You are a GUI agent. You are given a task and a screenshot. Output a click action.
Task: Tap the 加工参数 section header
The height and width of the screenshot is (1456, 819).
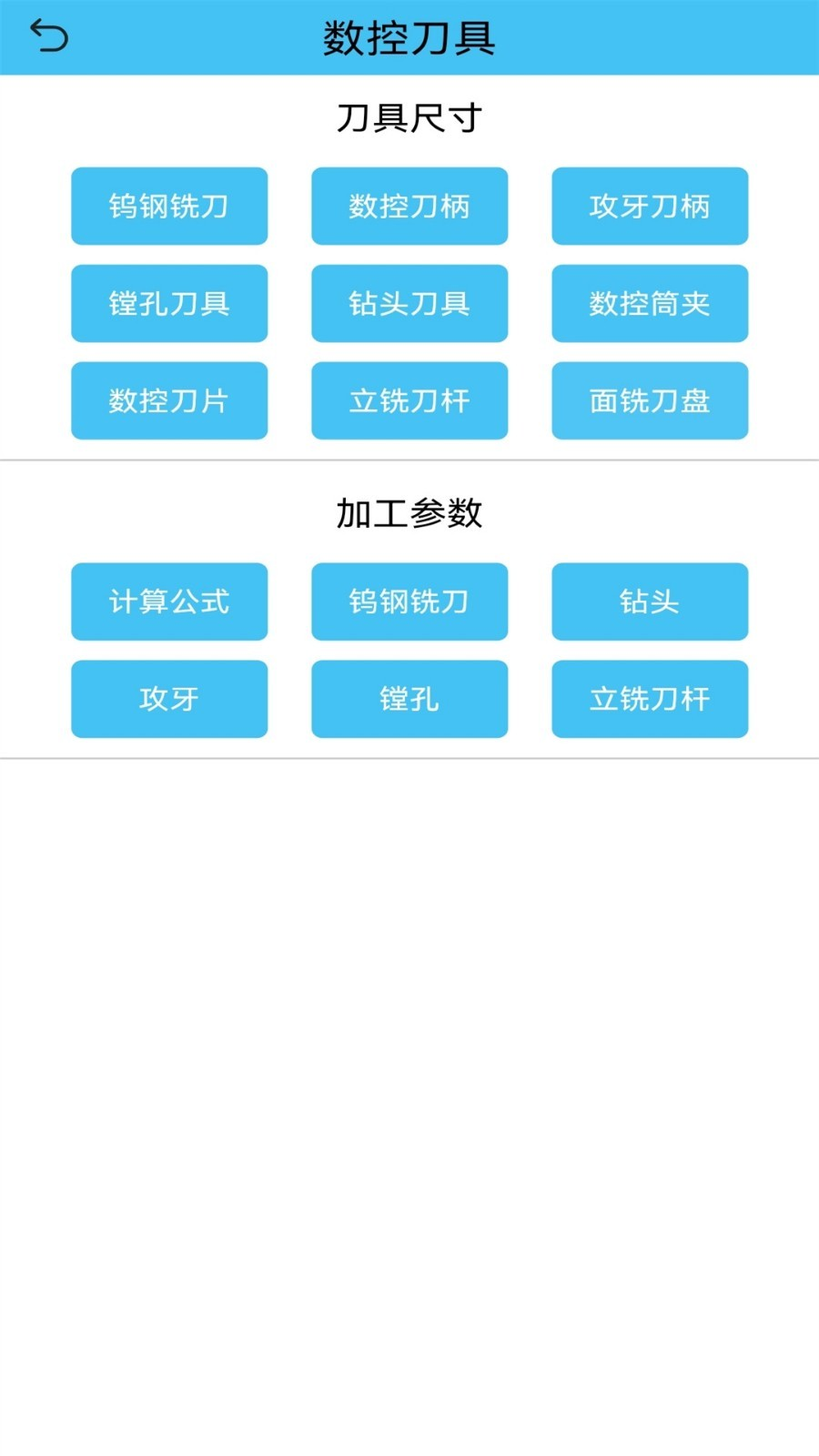(409, 512)
